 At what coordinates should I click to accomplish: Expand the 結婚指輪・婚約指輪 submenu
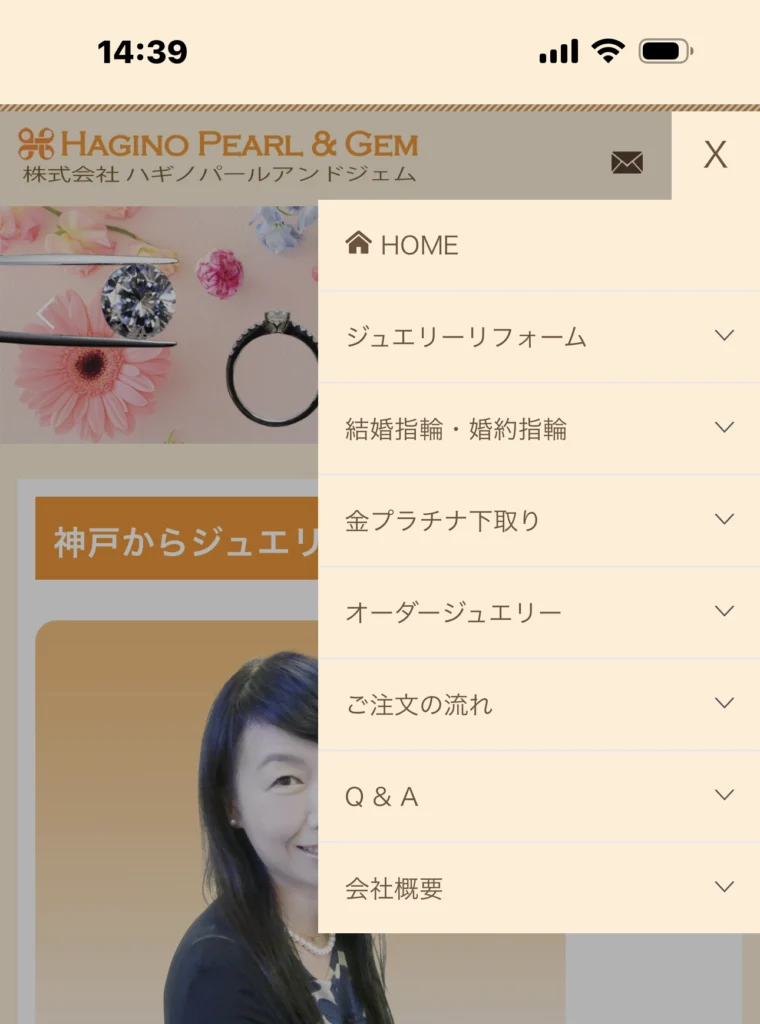(725, 428)
